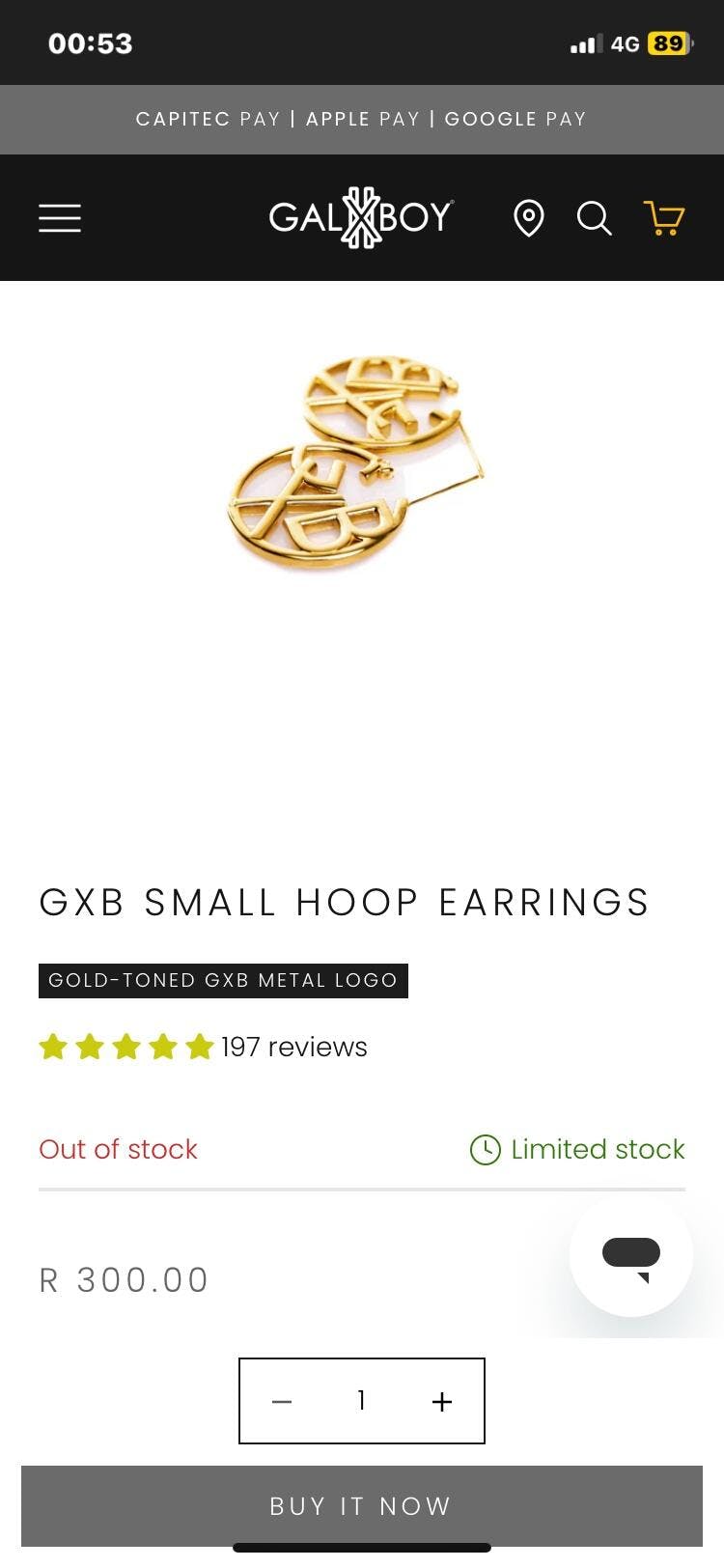The width and height of the screenshot is (724, 1568).
Task: Open the 197 reviews link
Action: [x=293, y=1047]
